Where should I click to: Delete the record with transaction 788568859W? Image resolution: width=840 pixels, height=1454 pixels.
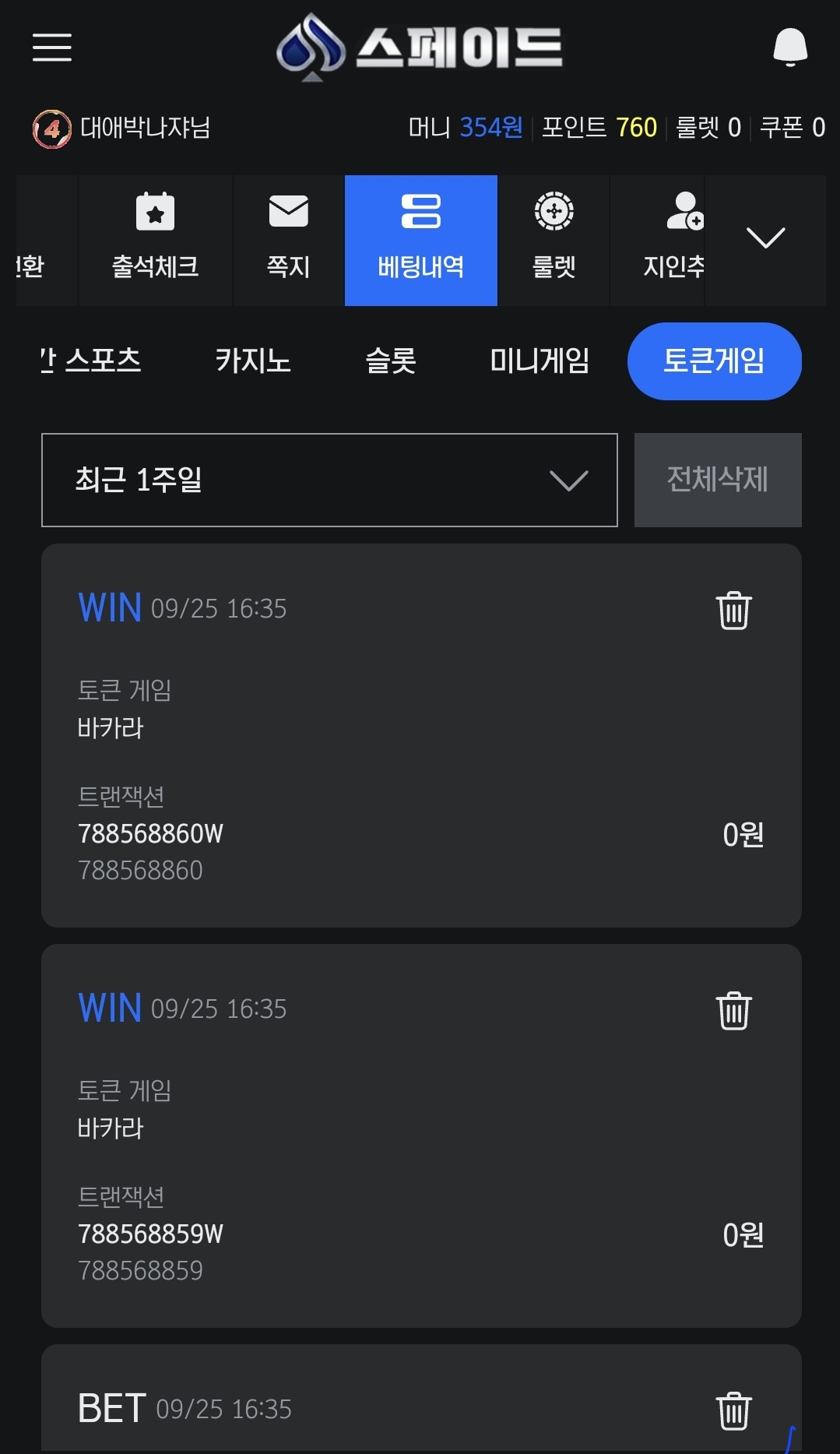coord(733,1010)
